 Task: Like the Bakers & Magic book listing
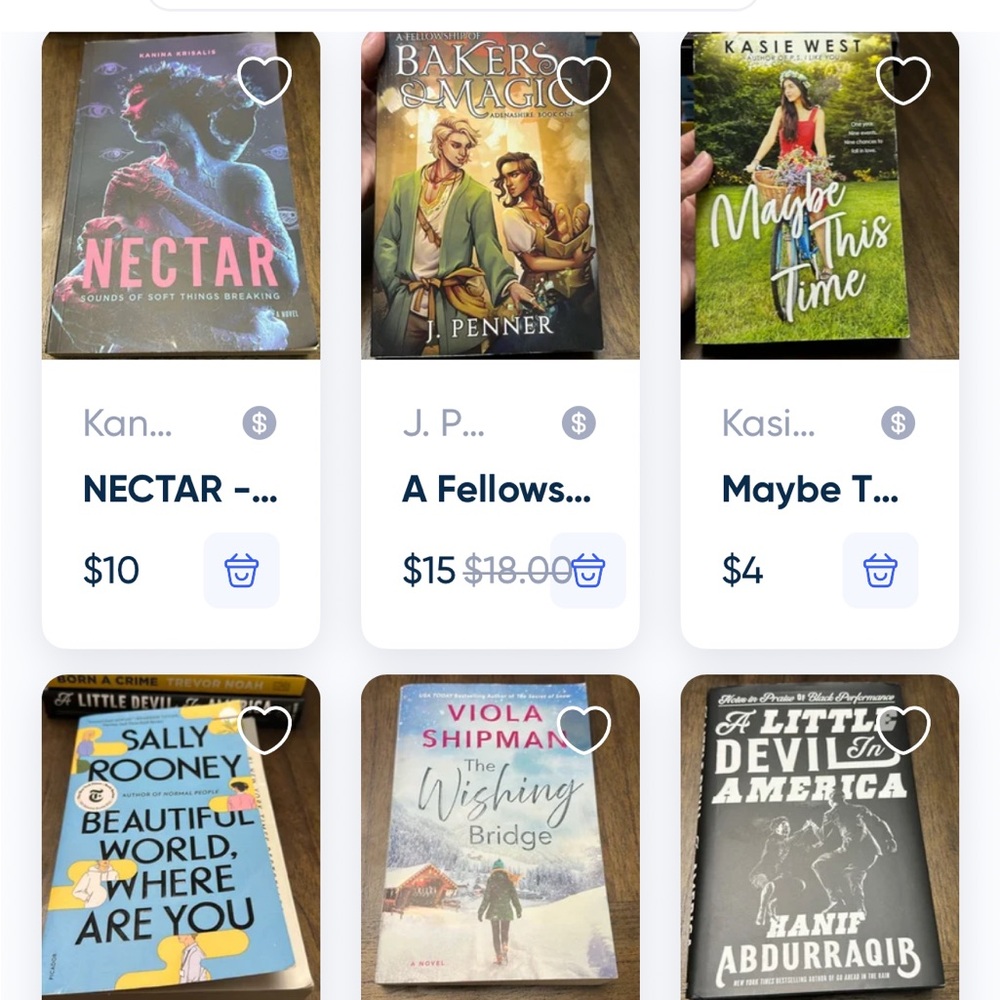coord(584,81)
